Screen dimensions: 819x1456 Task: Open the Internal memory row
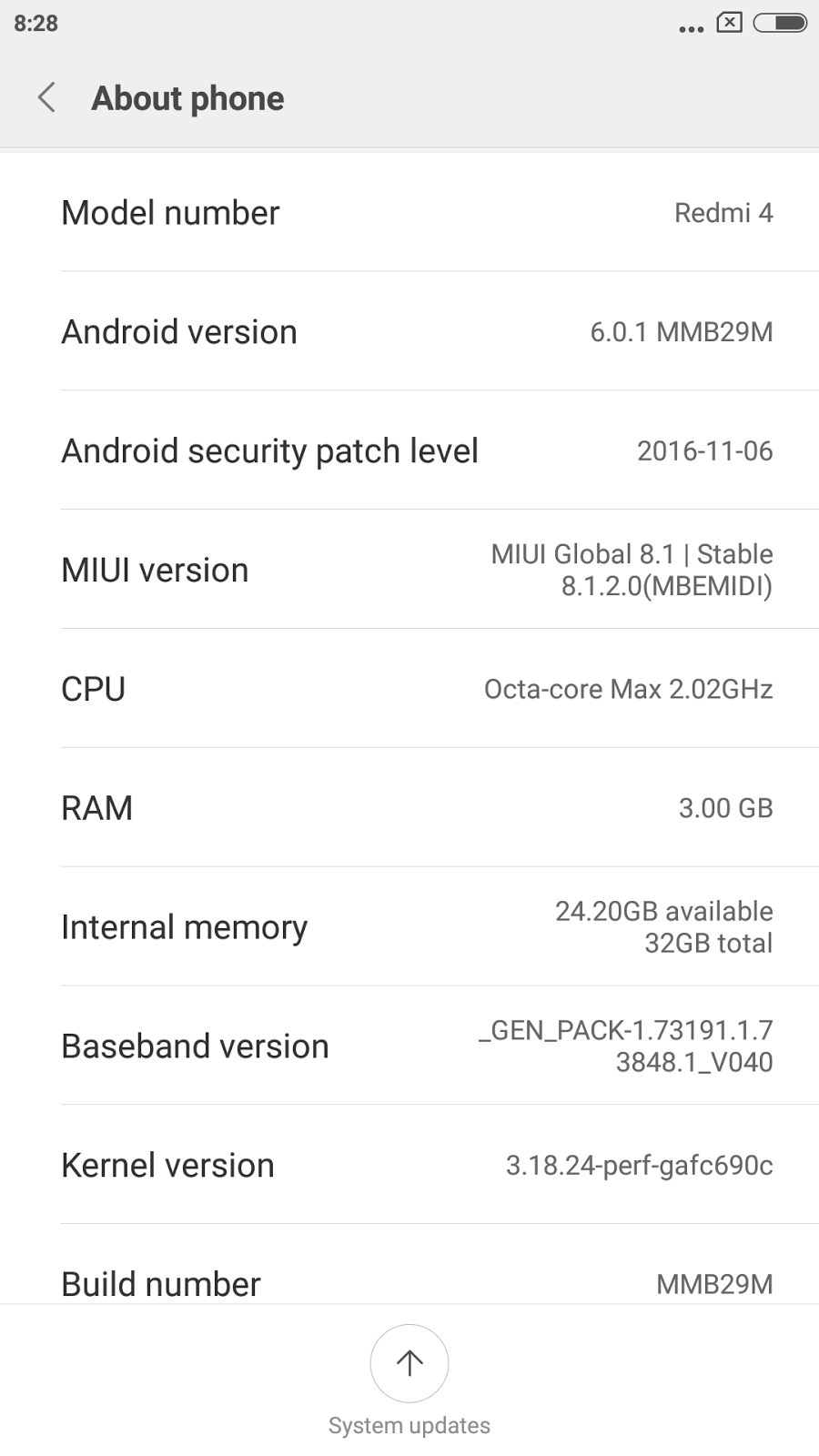click(x=409, y=927)
